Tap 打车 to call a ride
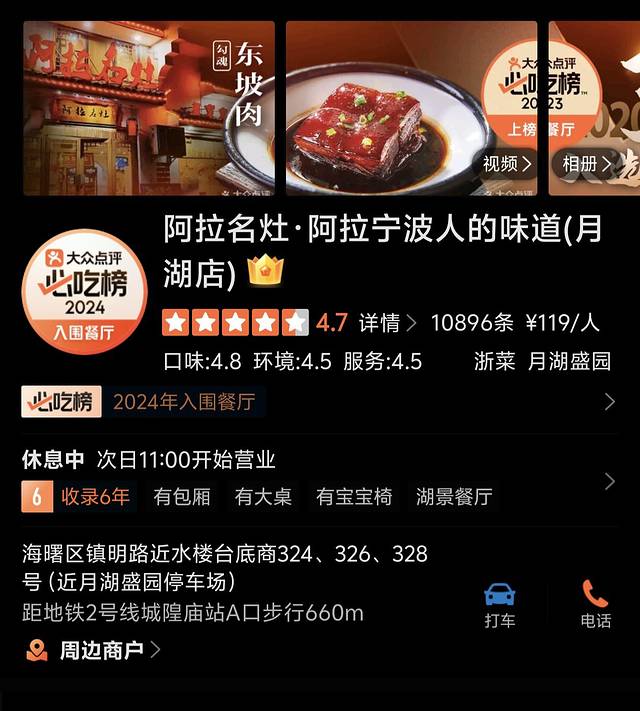Viewport: 640px width, 711px height. click(x=499, y=604)
